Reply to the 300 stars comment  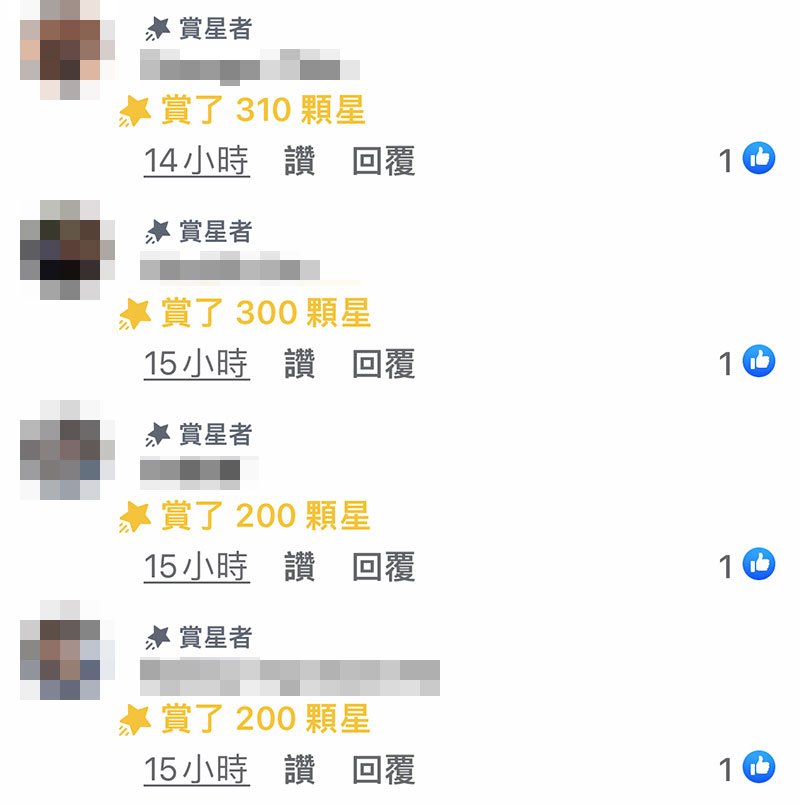coord(383,365)
